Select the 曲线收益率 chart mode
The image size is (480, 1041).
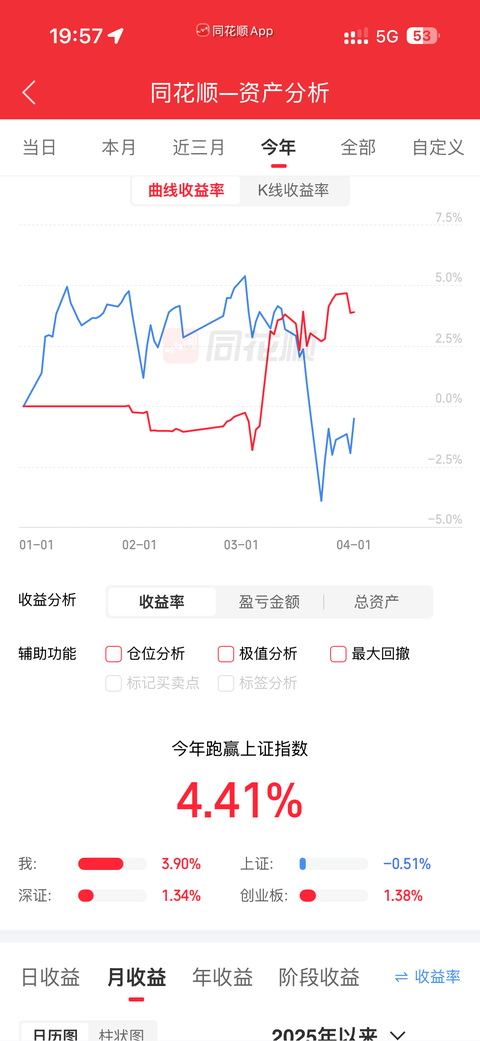[x=186, y=191]
